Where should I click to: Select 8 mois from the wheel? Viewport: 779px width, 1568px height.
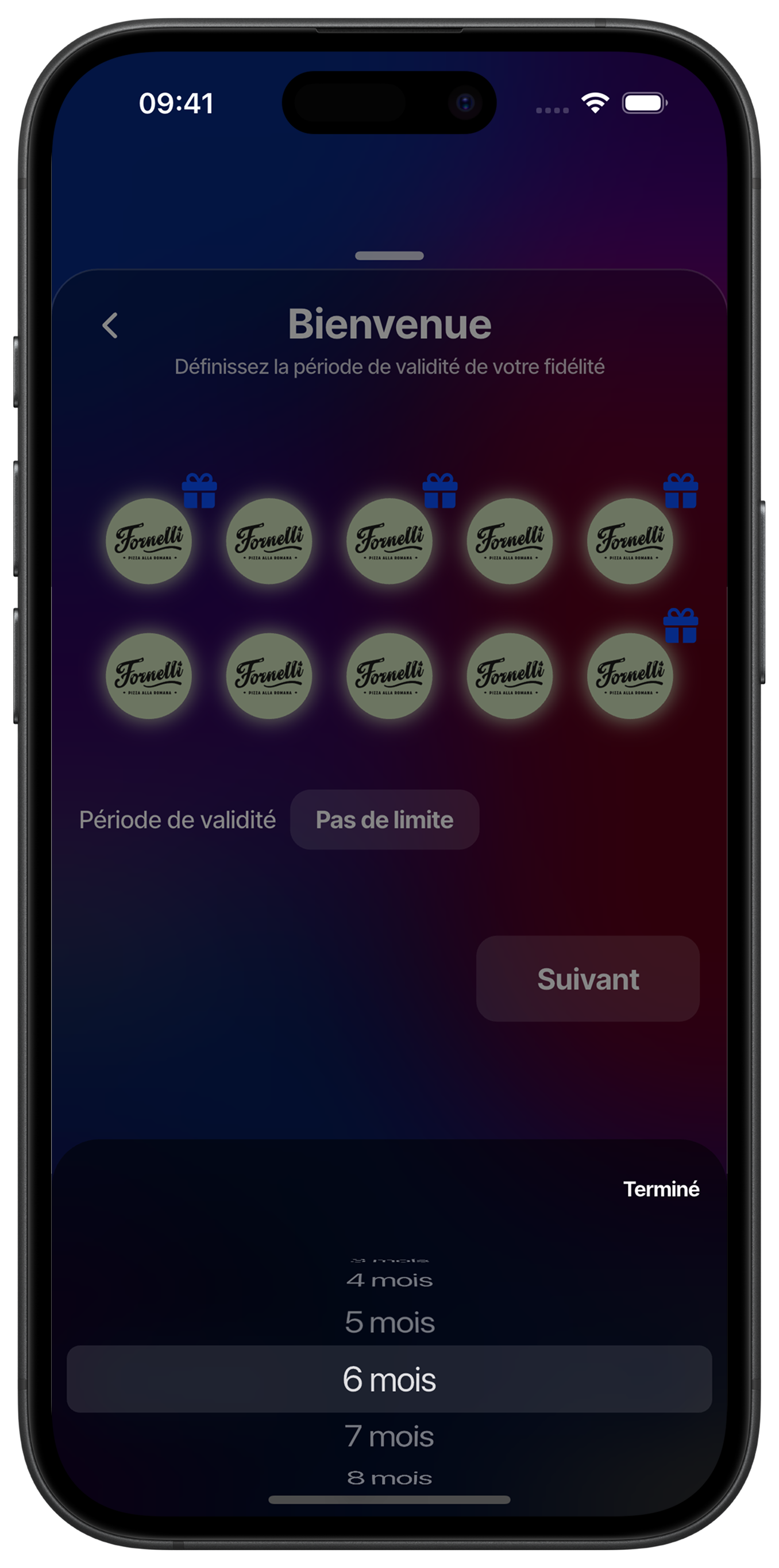coord(389,1478)
